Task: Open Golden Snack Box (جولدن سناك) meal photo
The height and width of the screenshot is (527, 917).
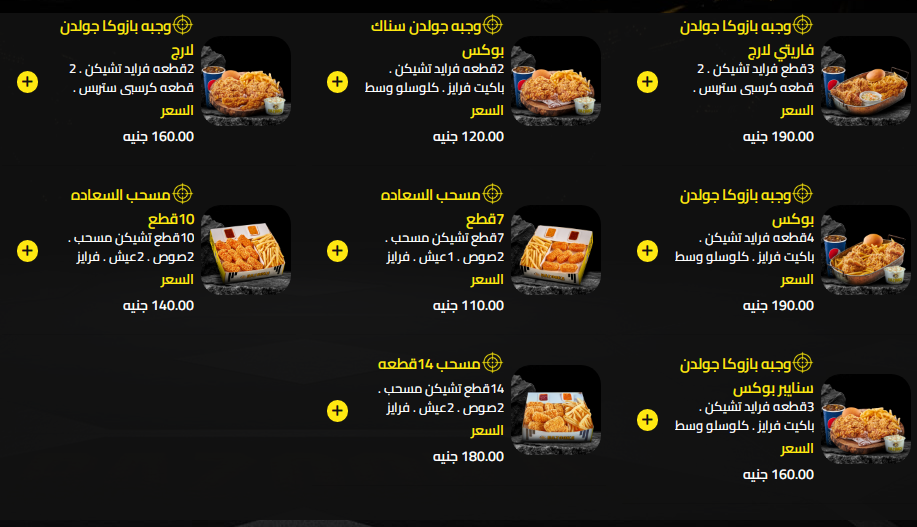Action: coord(555,81)
